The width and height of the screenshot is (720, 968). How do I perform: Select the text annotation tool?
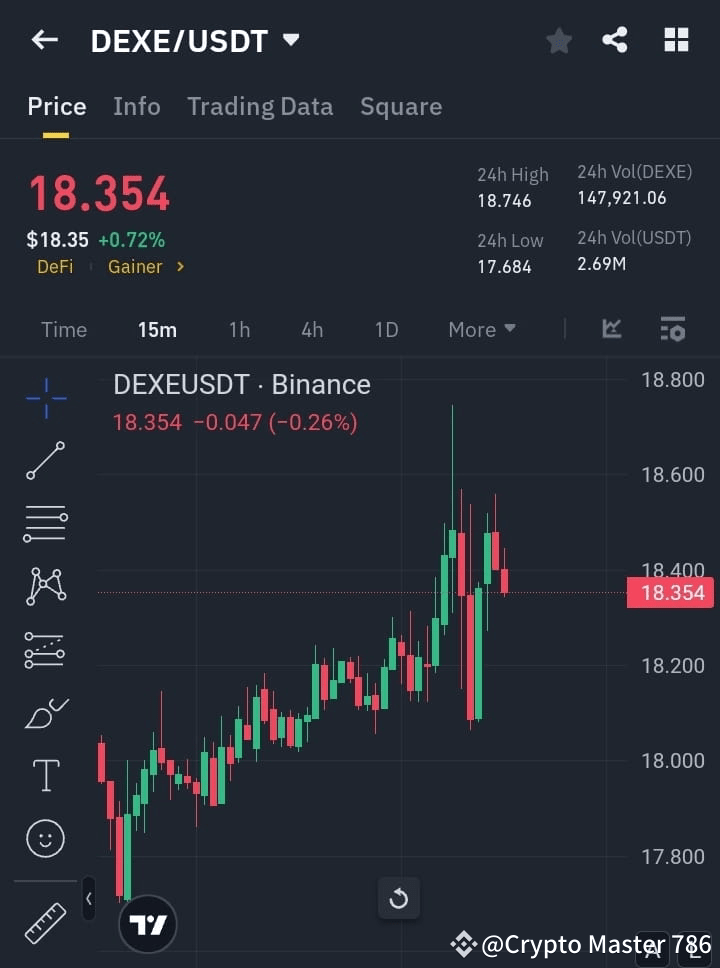click(44, 774)
